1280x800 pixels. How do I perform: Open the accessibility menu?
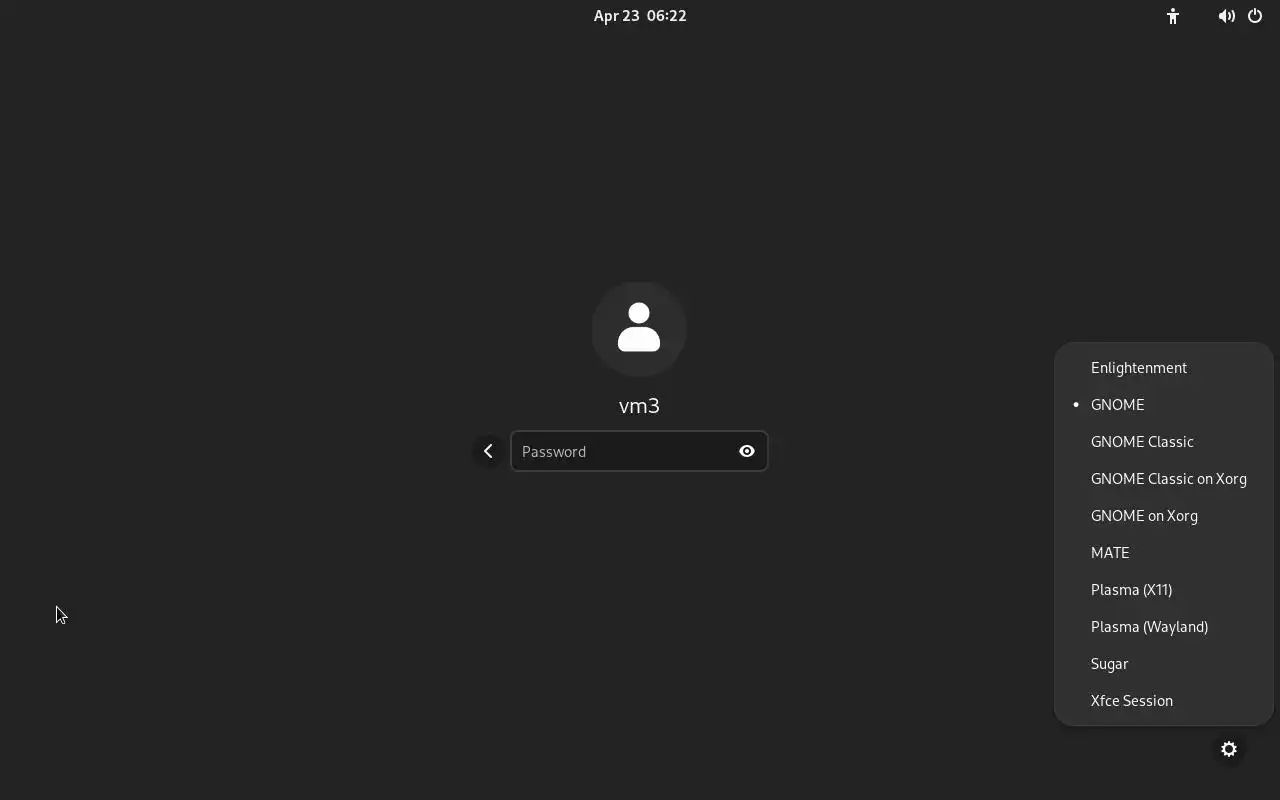point(1173,16)
